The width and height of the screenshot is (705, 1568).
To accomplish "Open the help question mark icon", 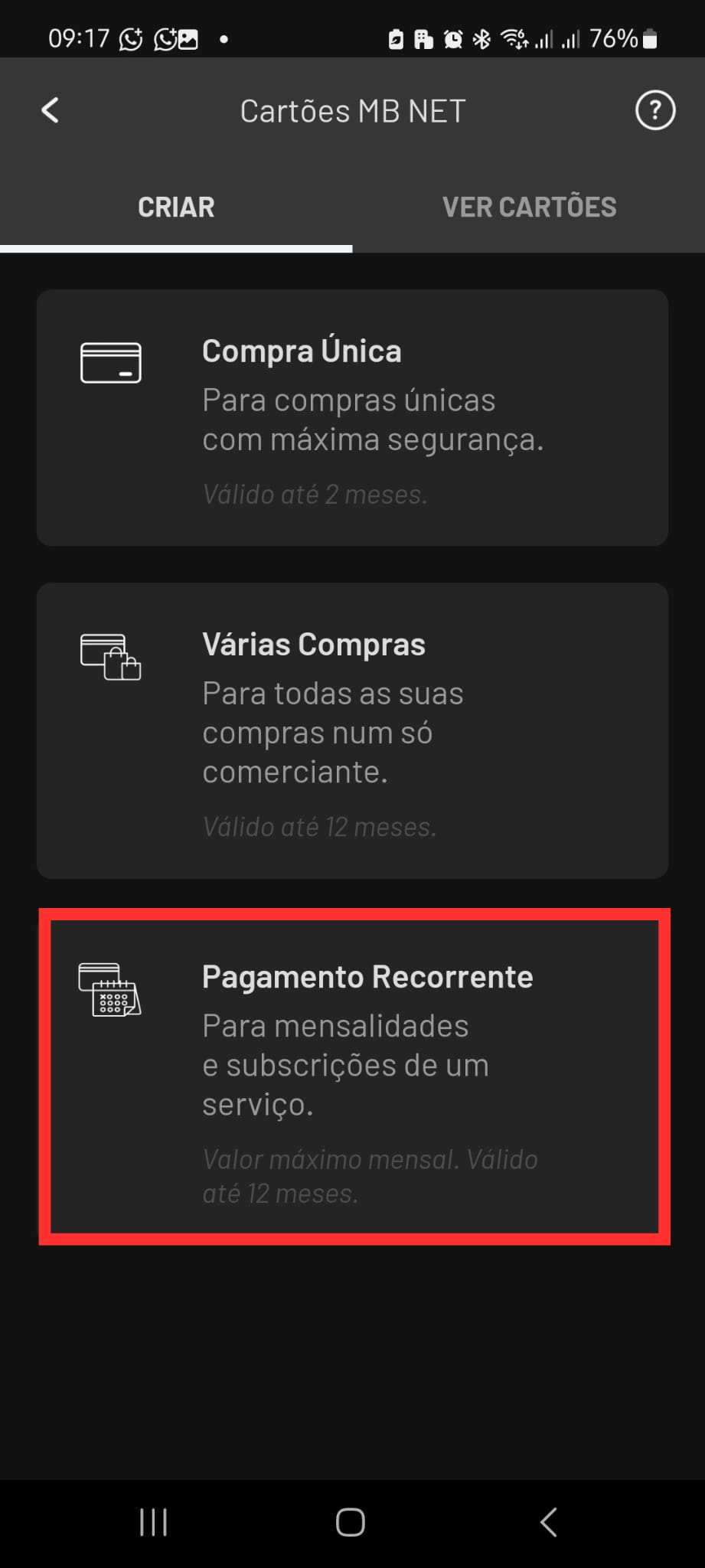I will click(654, 111).
